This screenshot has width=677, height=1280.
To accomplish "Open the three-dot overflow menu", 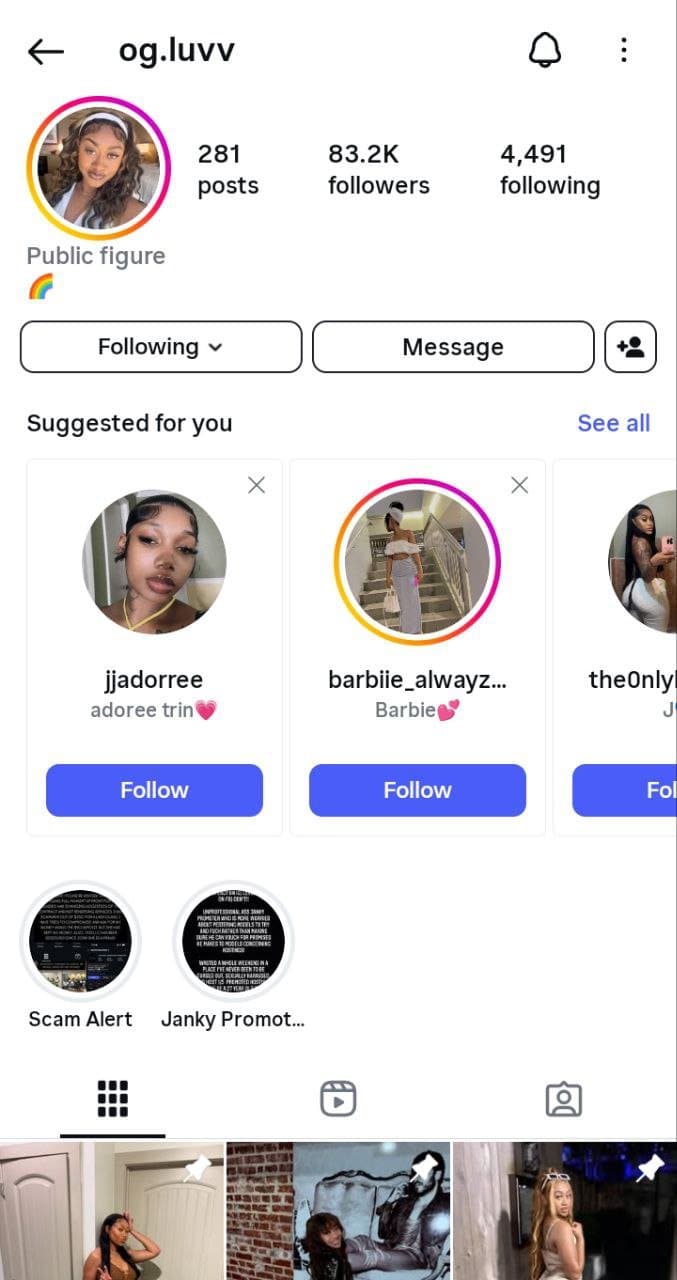I will point(624,50).
